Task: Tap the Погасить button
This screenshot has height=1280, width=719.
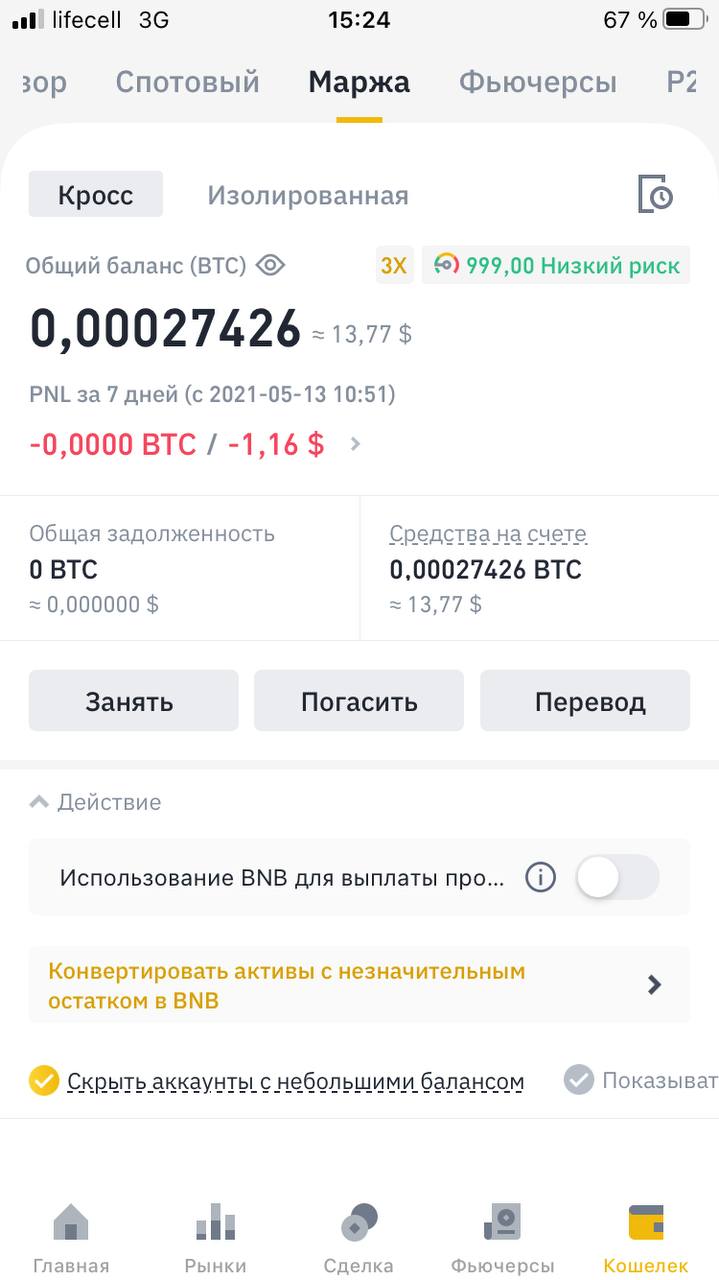Action: tap(359, 701)
